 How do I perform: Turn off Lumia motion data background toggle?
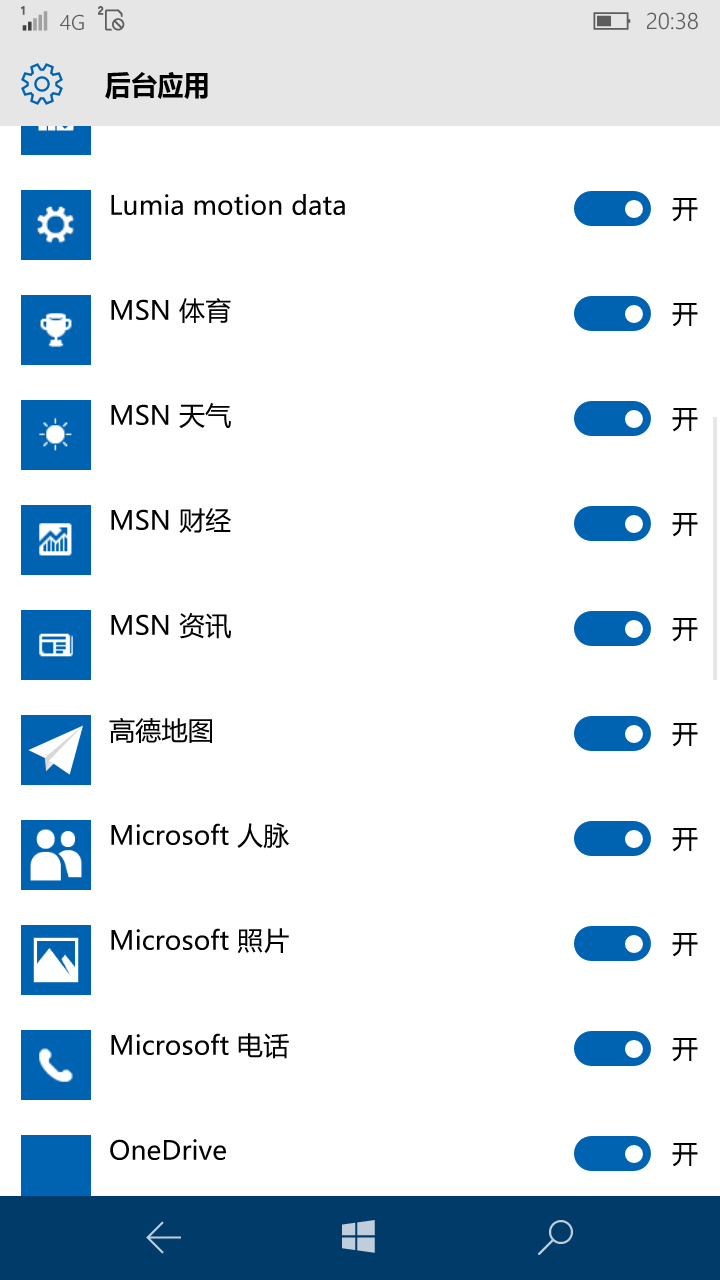(x=612, y=209)
